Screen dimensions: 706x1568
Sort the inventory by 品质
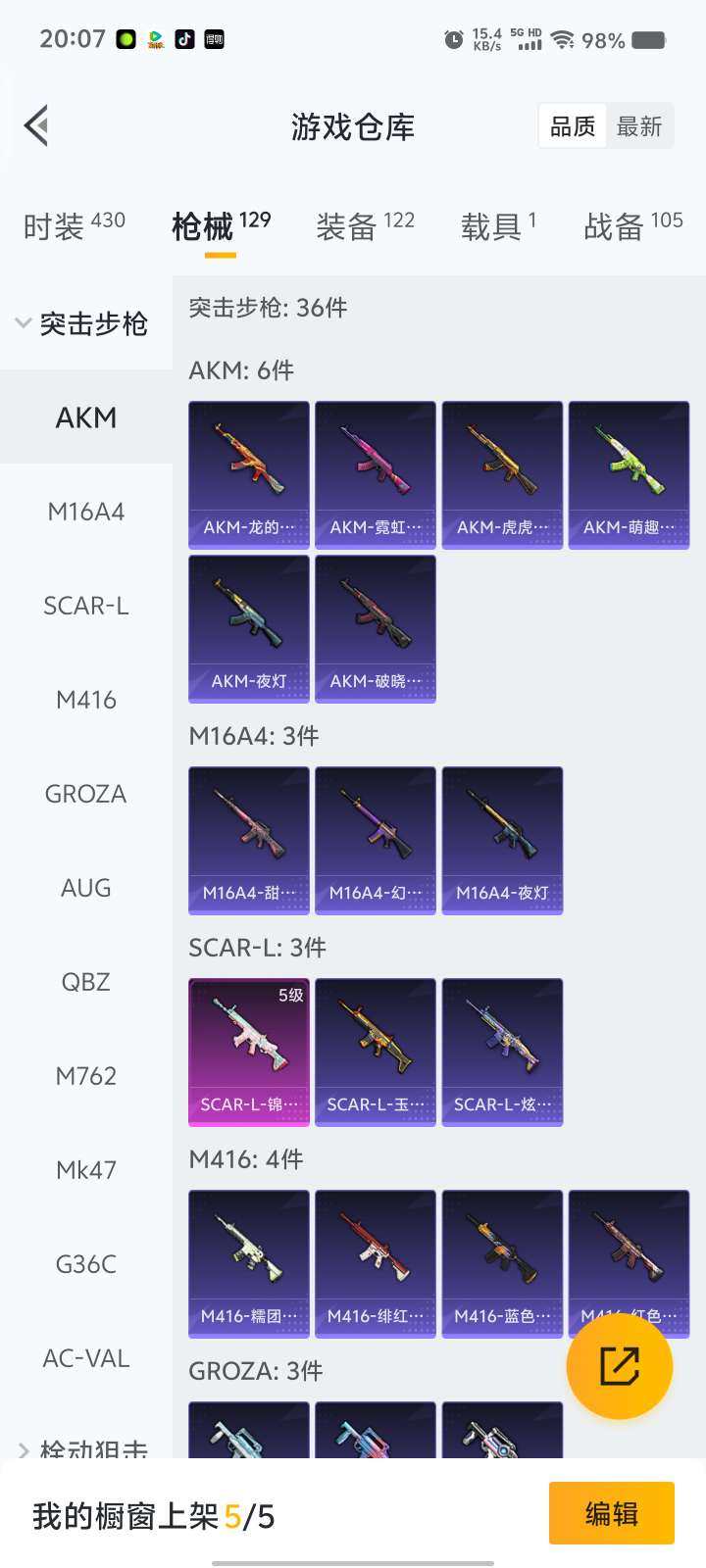pos(573,126)
